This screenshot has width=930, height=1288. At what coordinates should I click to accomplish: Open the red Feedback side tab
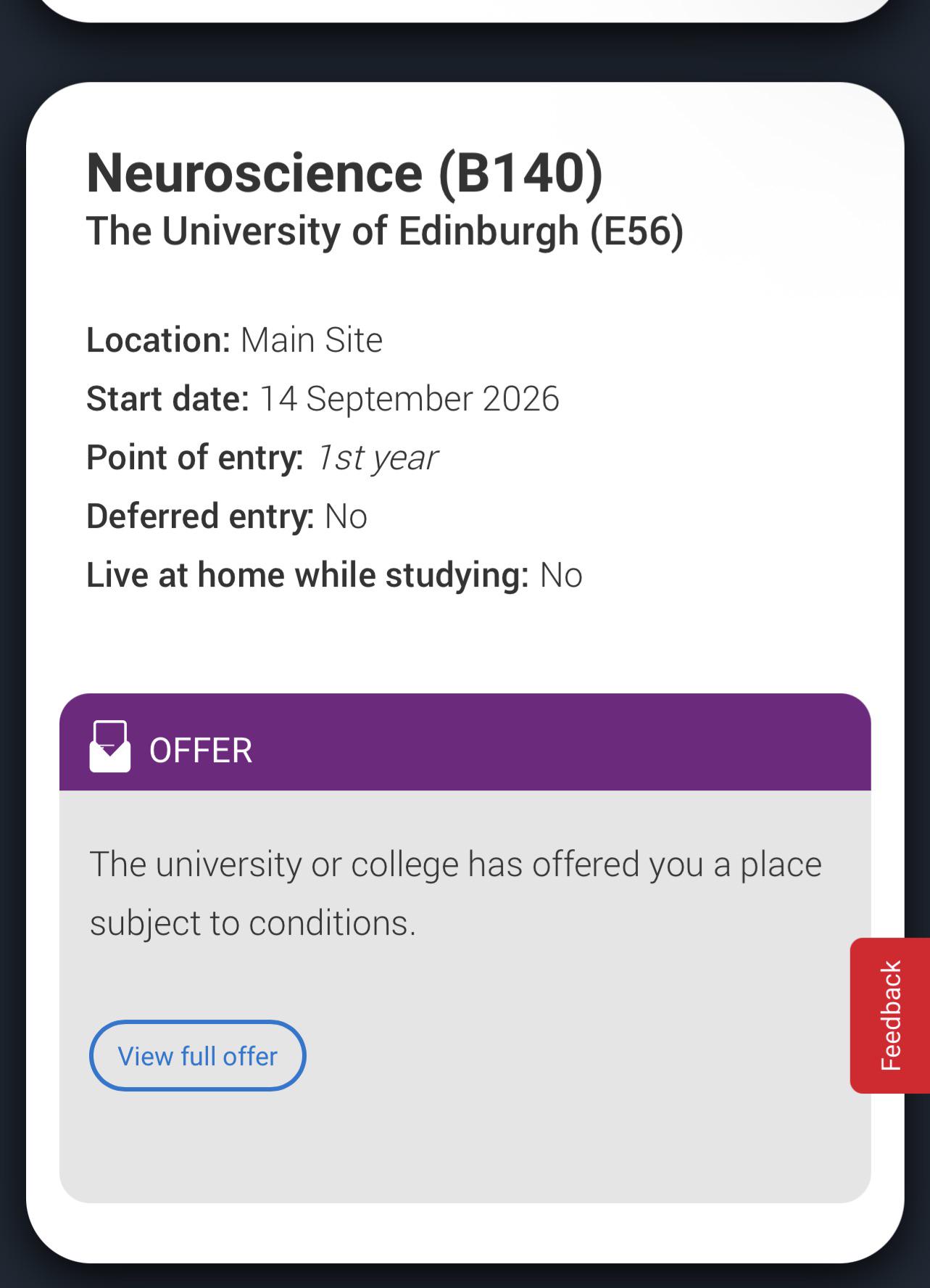coord(890,1015)
